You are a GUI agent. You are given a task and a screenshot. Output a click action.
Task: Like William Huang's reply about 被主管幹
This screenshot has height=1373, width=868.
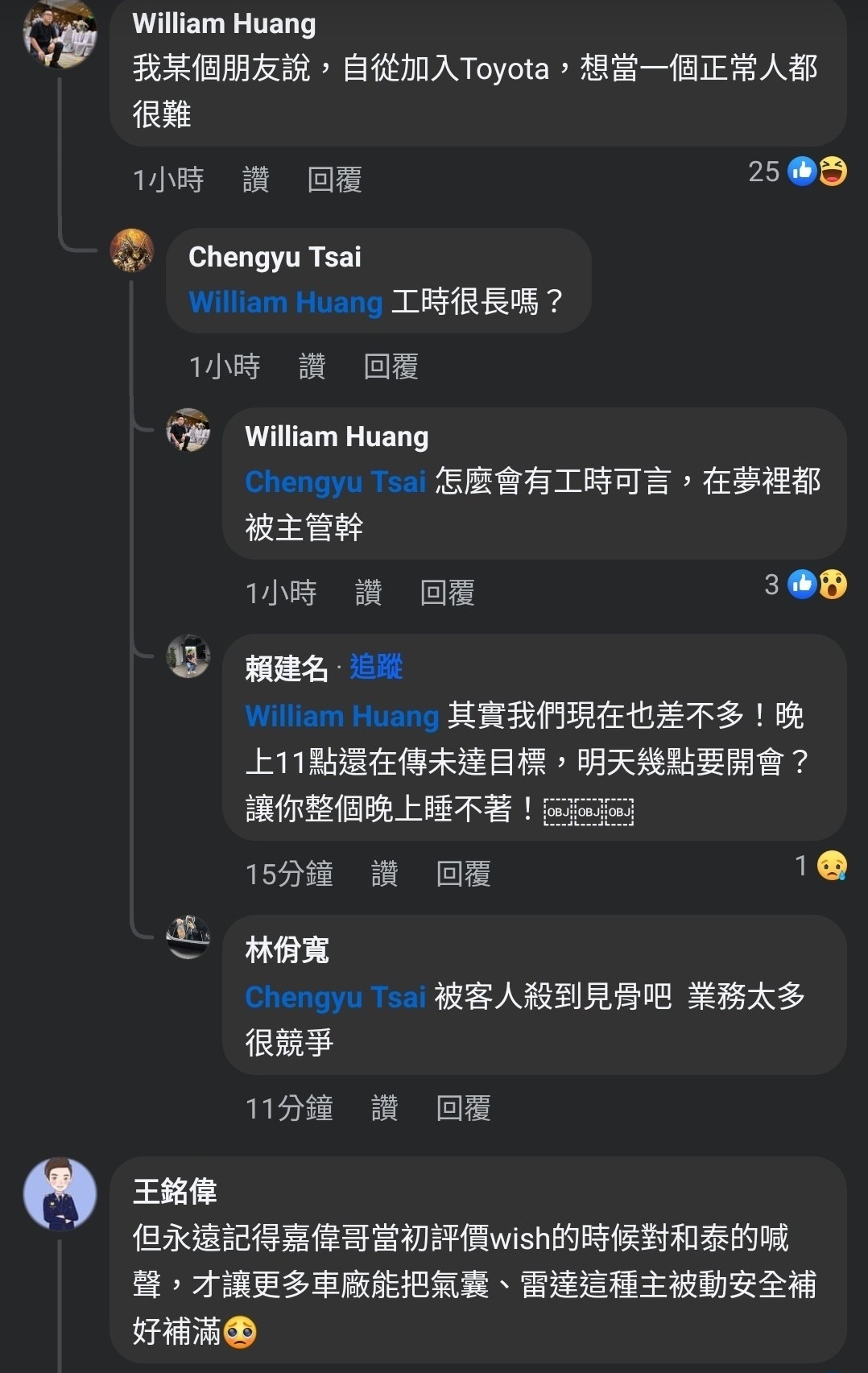[x=368, y=593]
